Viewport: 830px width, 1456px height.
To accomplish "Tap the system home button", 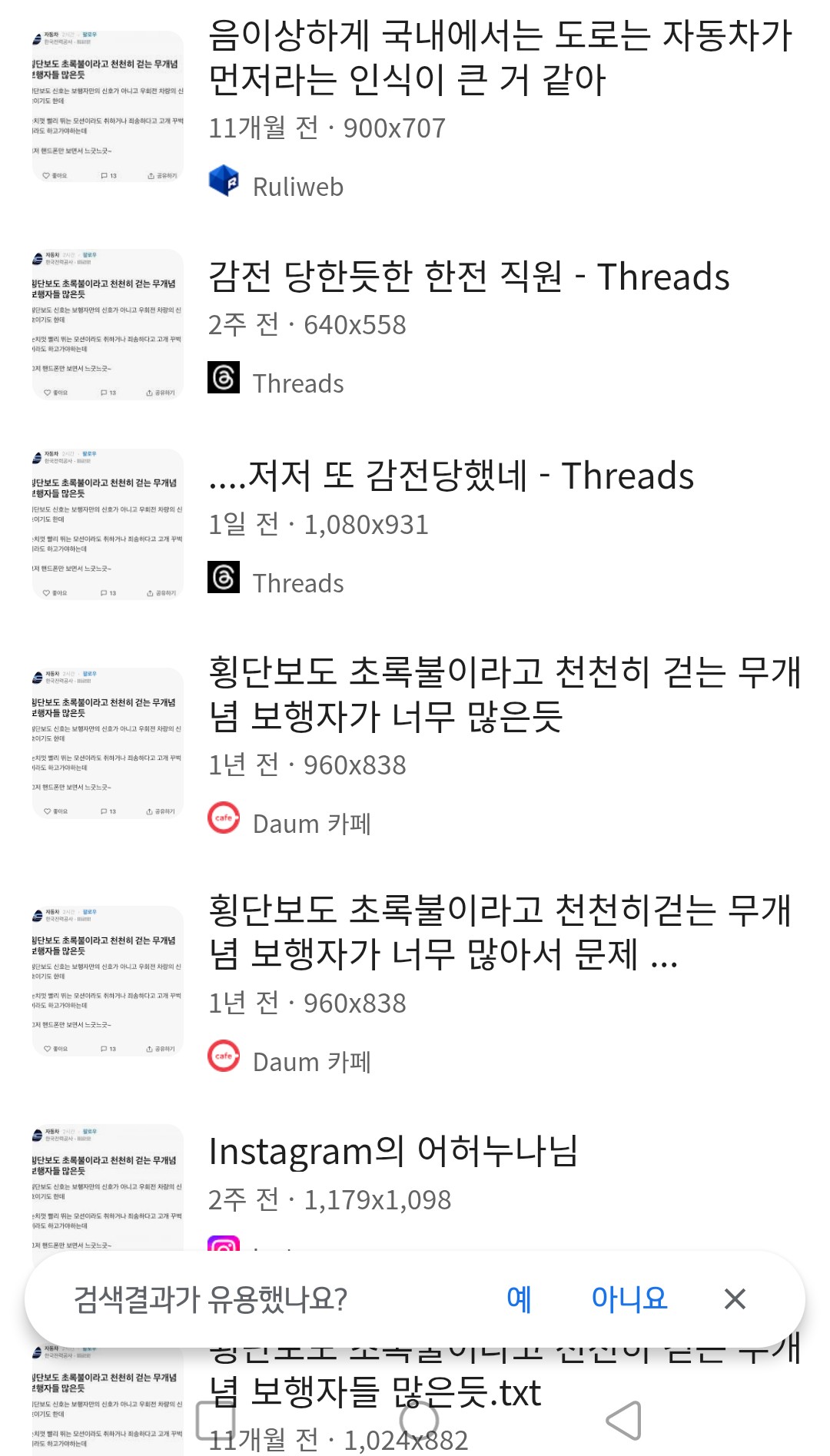I will coord(419,1420).
